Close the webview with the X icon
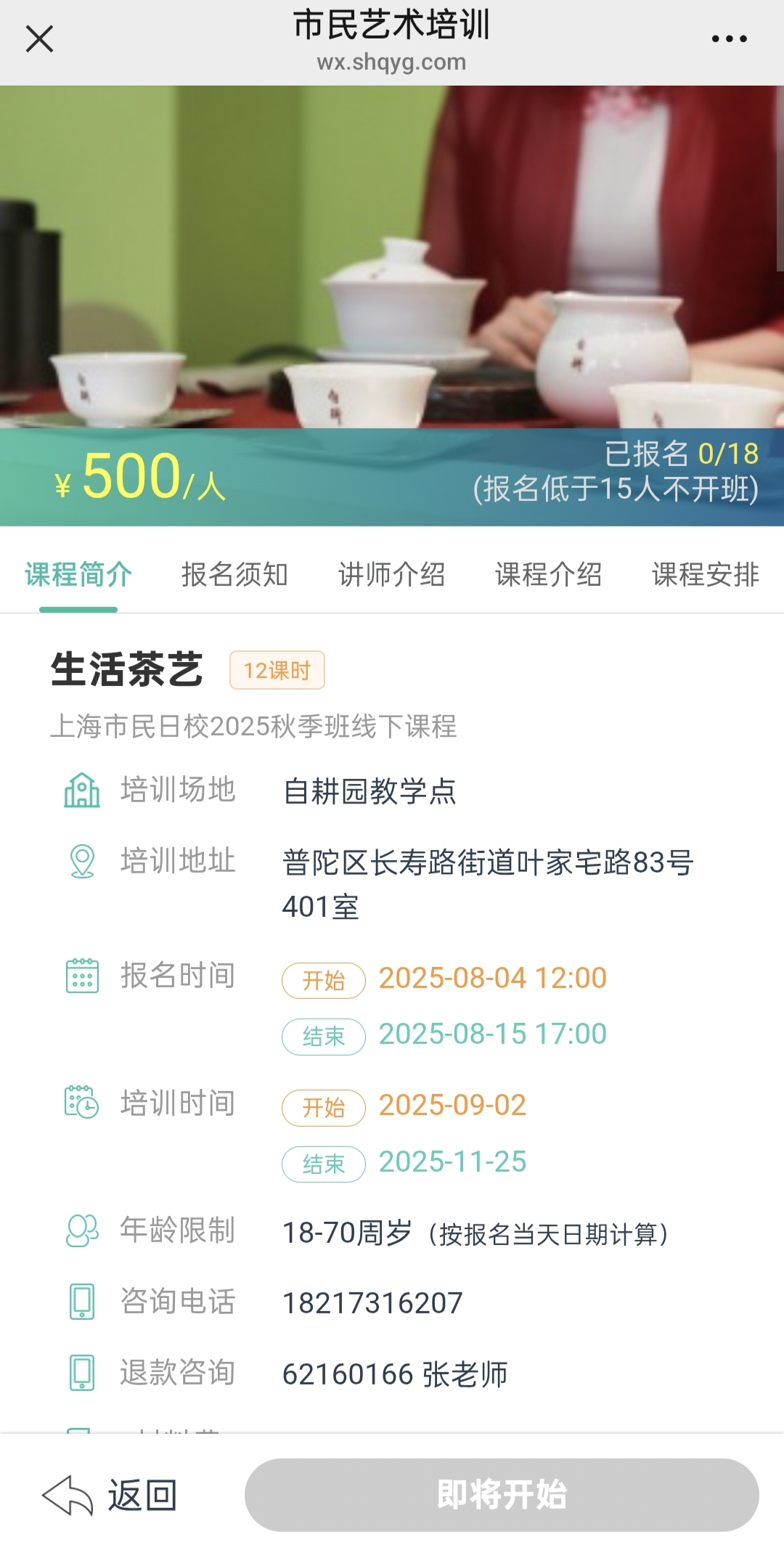 pos(39,39)
